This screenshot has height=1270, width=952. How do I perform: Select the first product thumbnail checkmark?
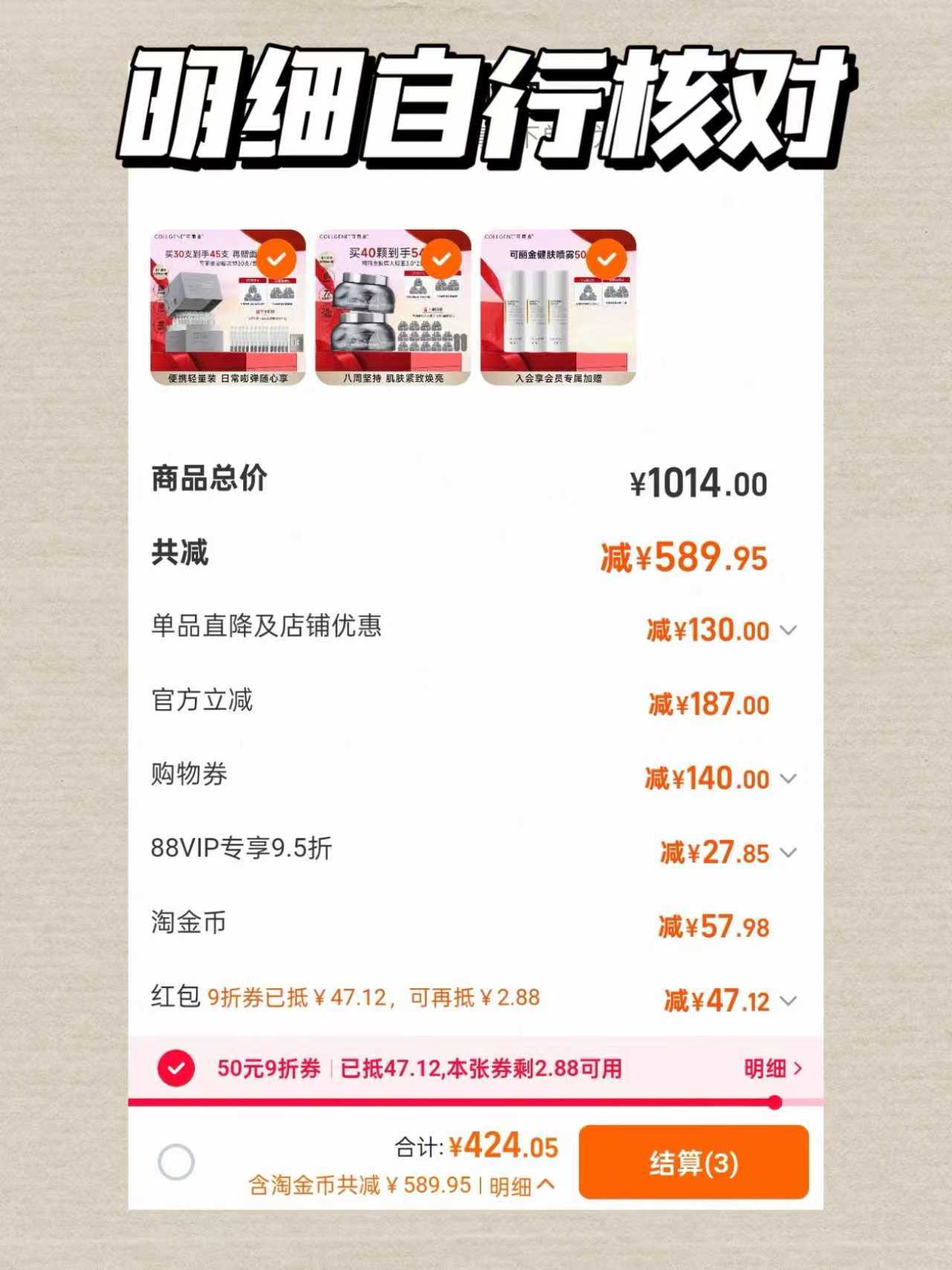[x=275, y=257]
